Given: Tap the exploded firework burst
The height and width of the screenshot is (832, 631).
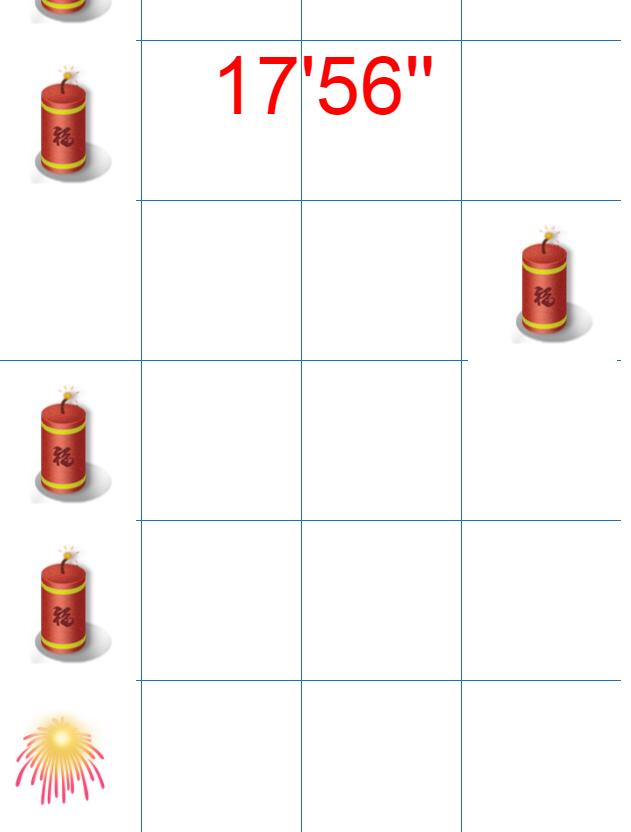Looking at the screenshot, I should 61,758.
